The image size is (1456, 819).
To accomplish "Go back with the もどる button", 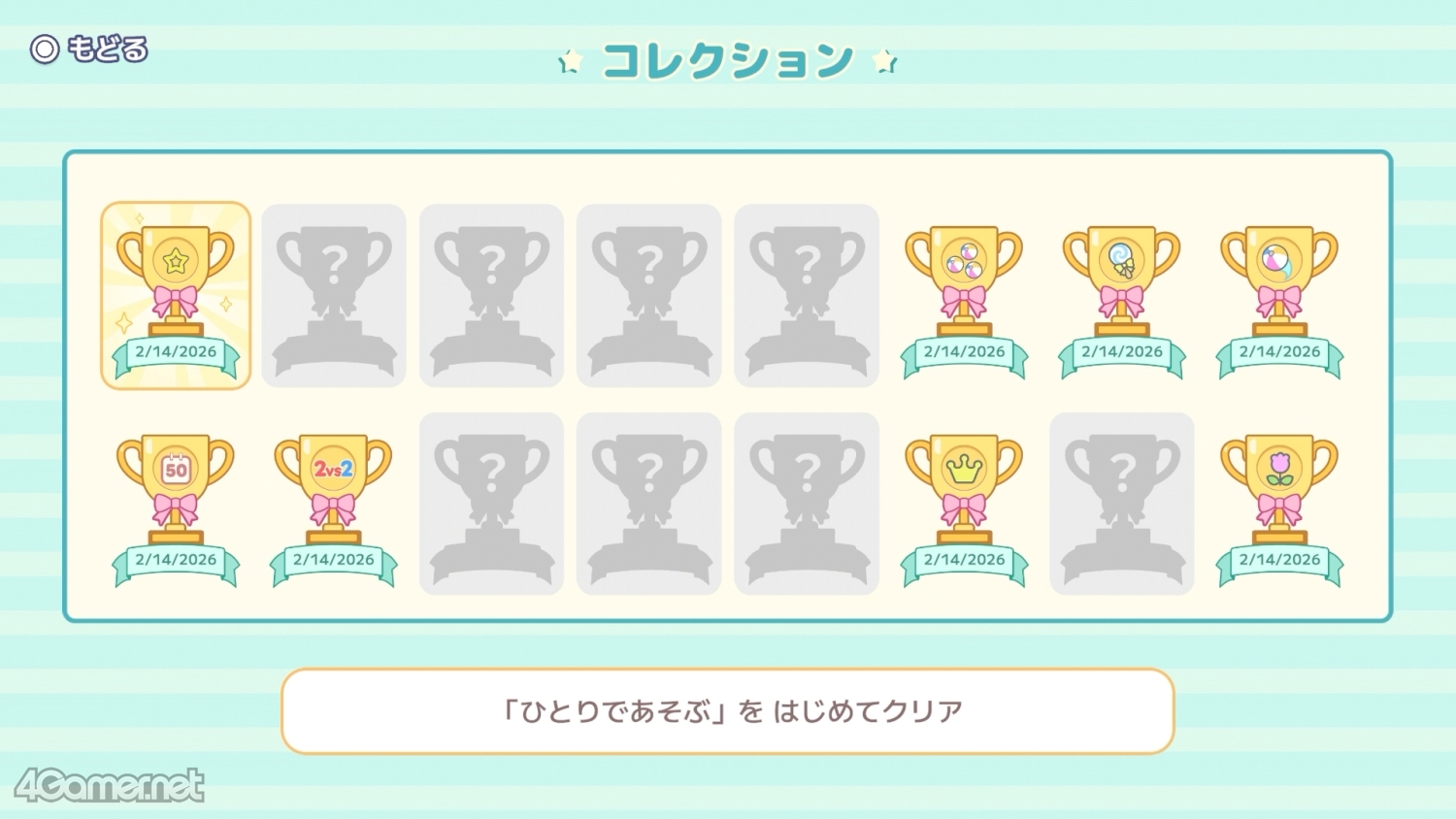I will (89, 49).
